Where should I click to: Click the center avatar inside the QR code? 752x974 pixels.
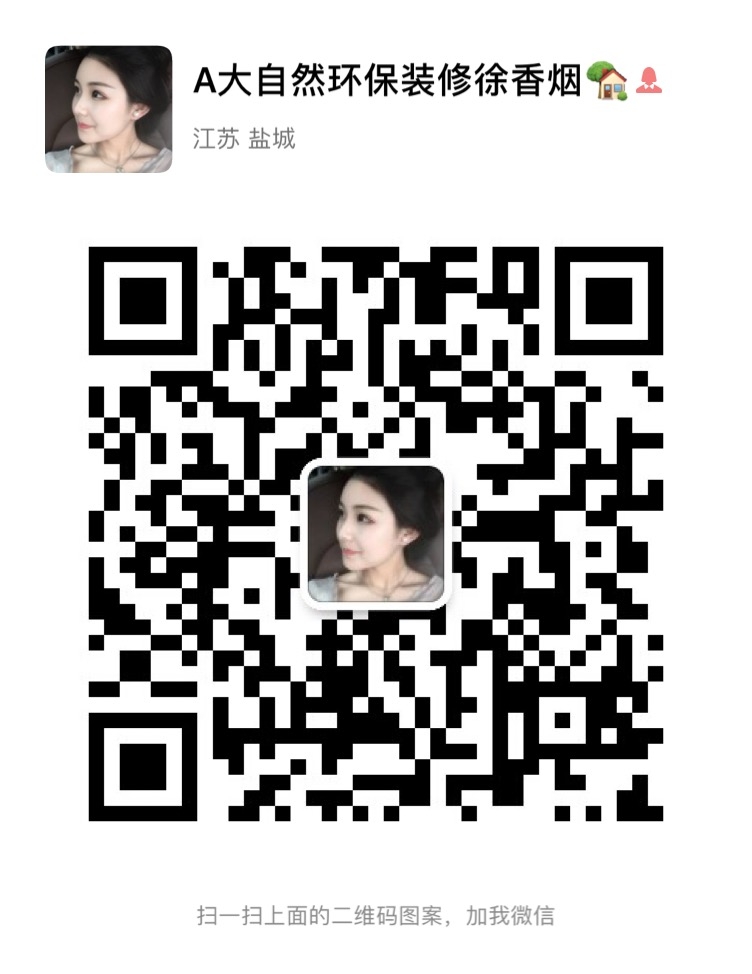(x=375, y=533)
